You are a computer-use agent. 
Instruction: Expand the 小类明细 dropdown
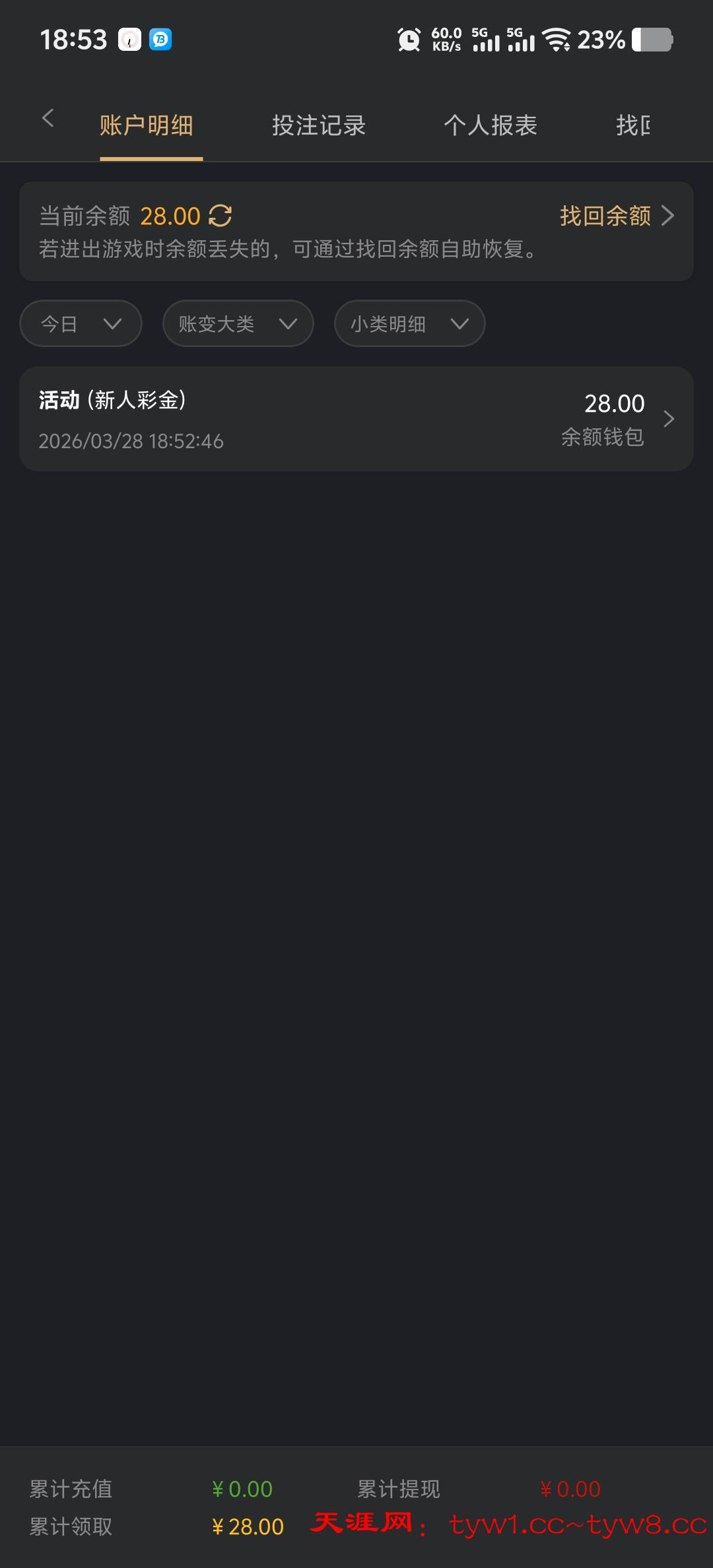409,324
